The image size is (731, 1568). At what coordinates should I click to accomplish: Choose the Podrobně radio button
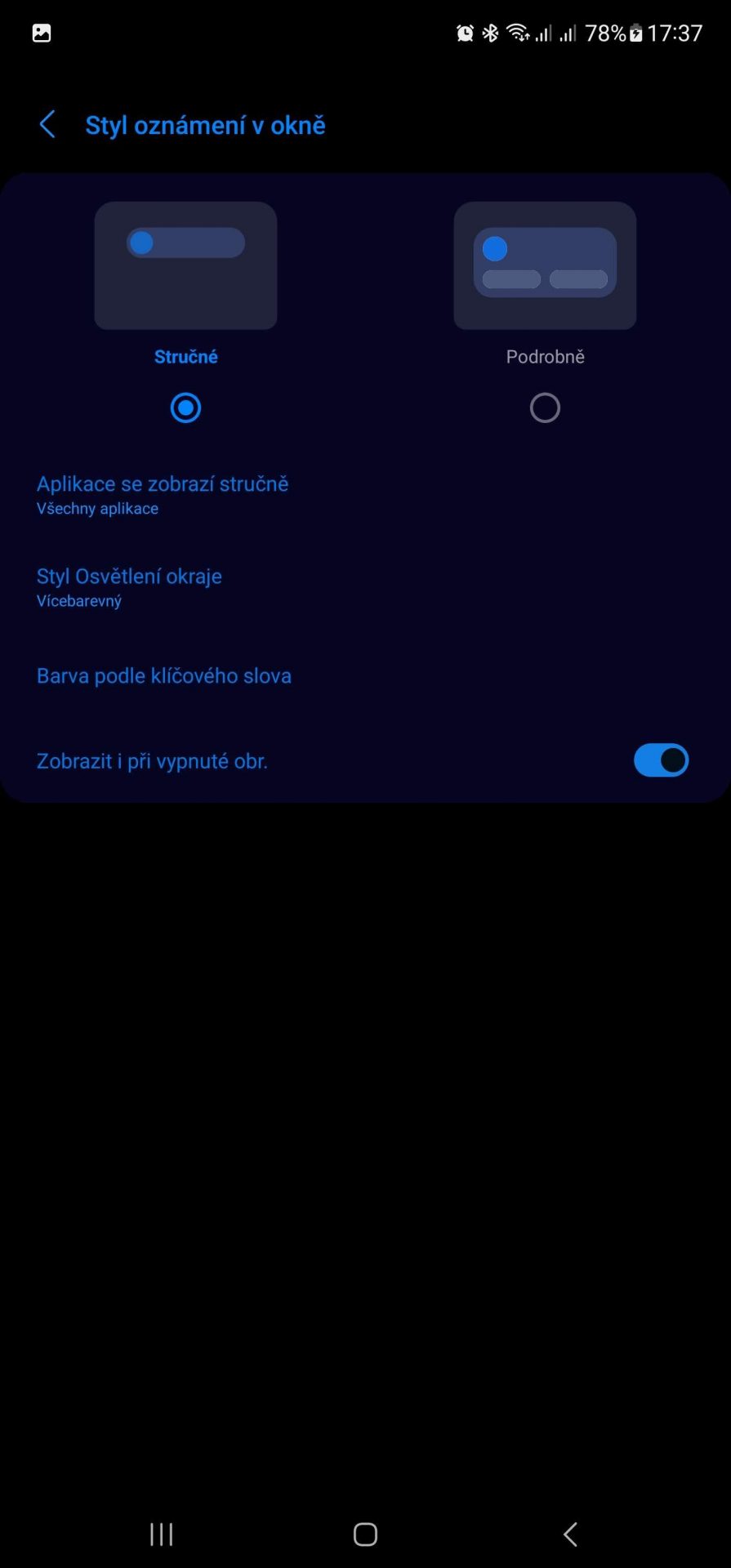click(x=545, y=408)
